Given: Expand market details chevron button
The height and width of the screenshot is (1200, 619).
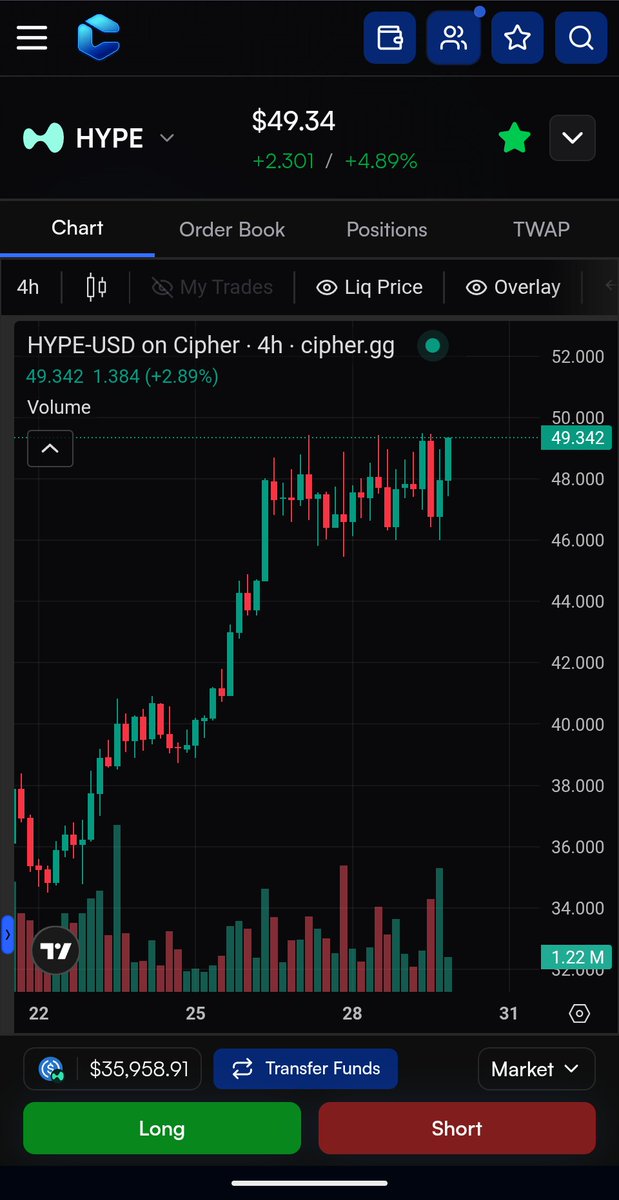Looking at the screenshot, I should coord(572,138).
